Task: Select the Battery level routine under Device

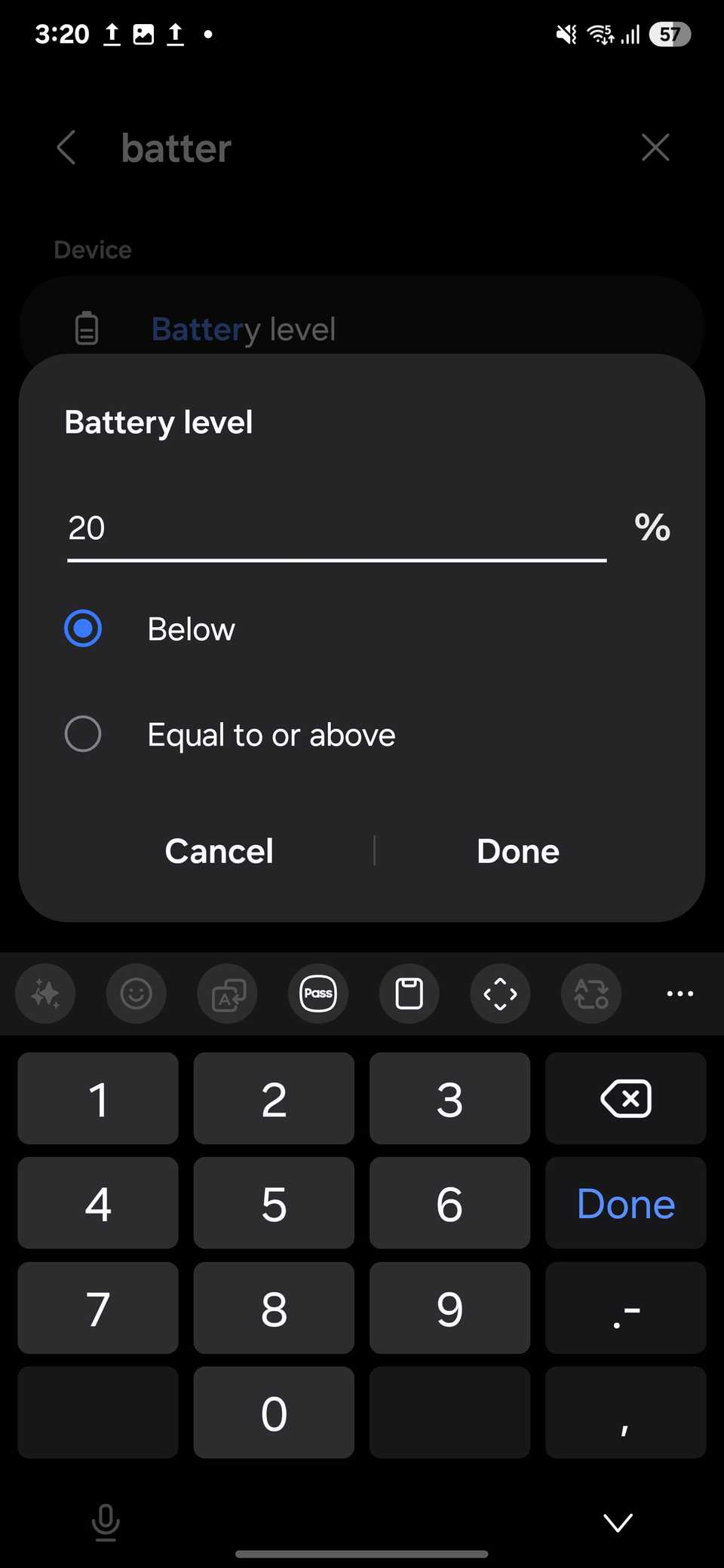Action: point(244,328)
